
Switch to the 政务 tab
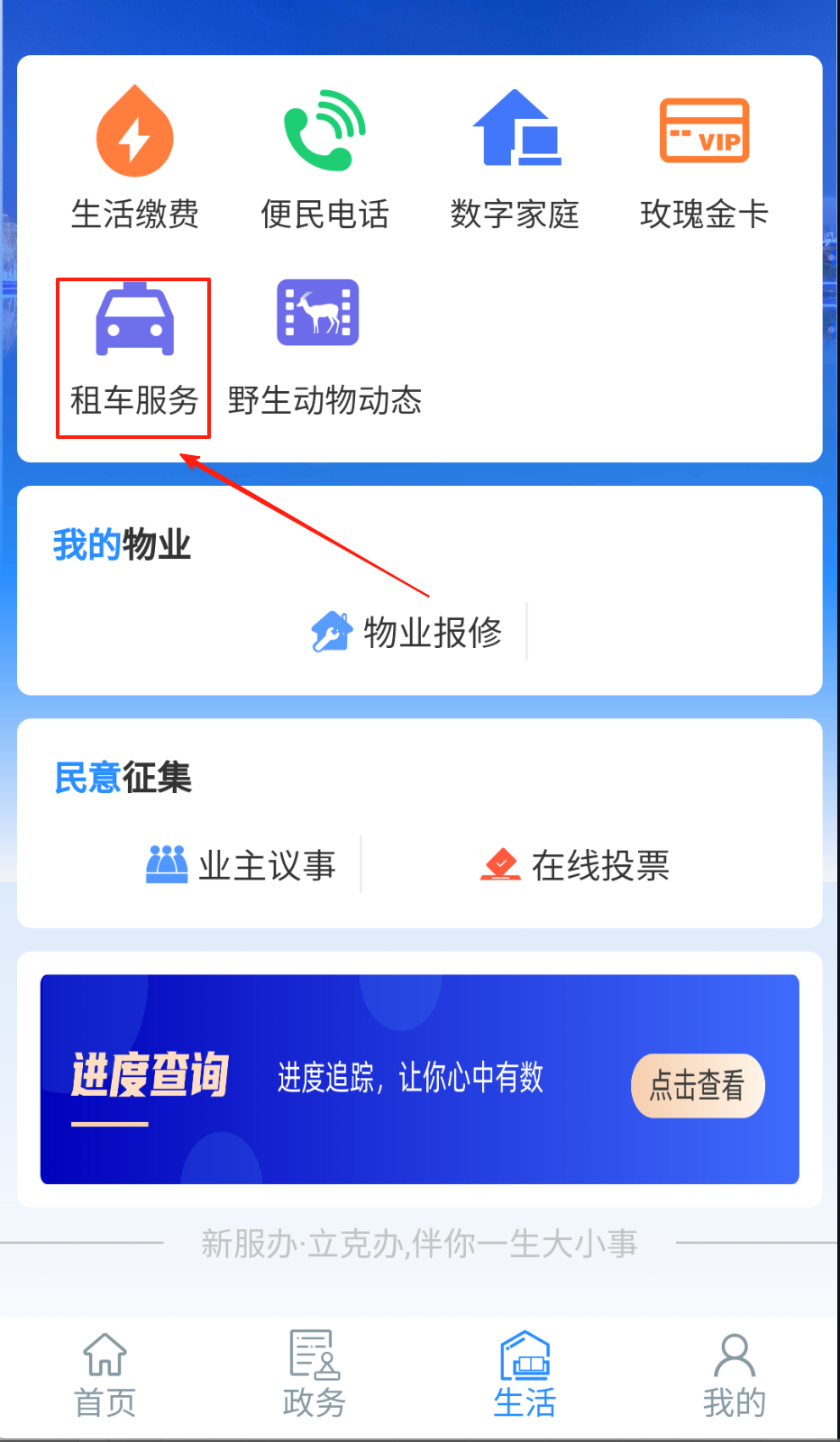[315, 1375]
